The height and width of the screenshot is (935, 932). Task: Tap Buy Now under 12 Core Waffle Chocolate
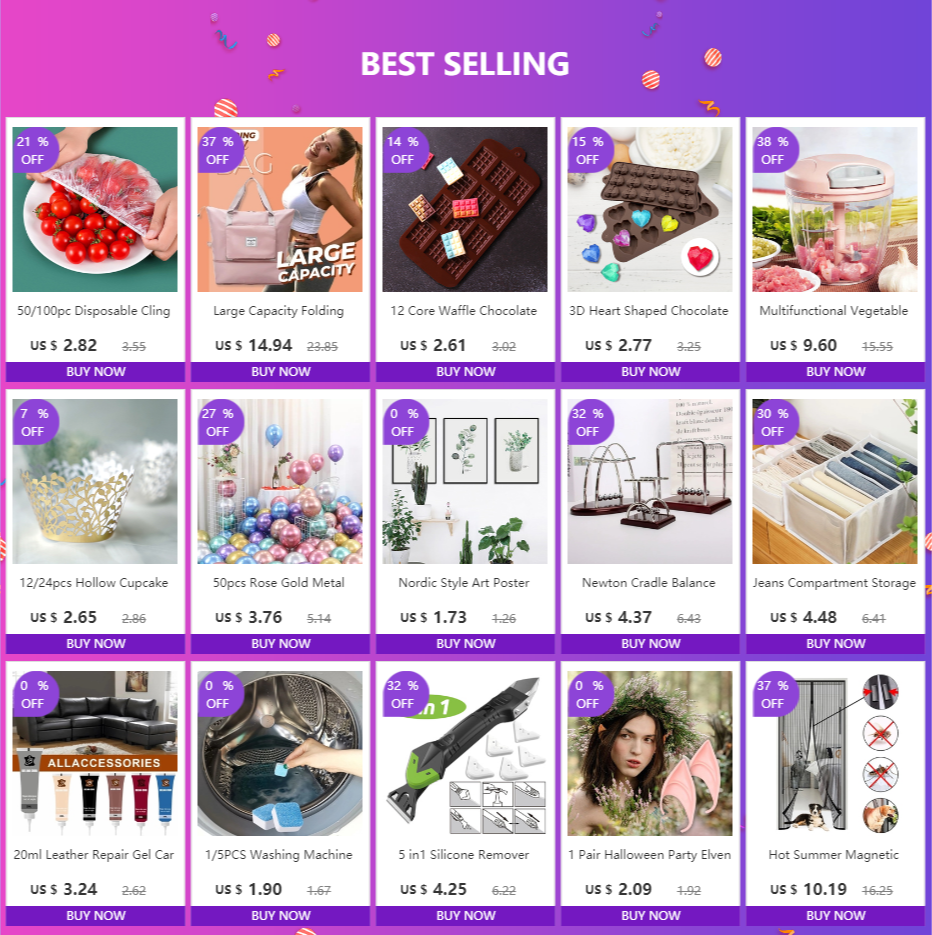click(x=465, y=371)
